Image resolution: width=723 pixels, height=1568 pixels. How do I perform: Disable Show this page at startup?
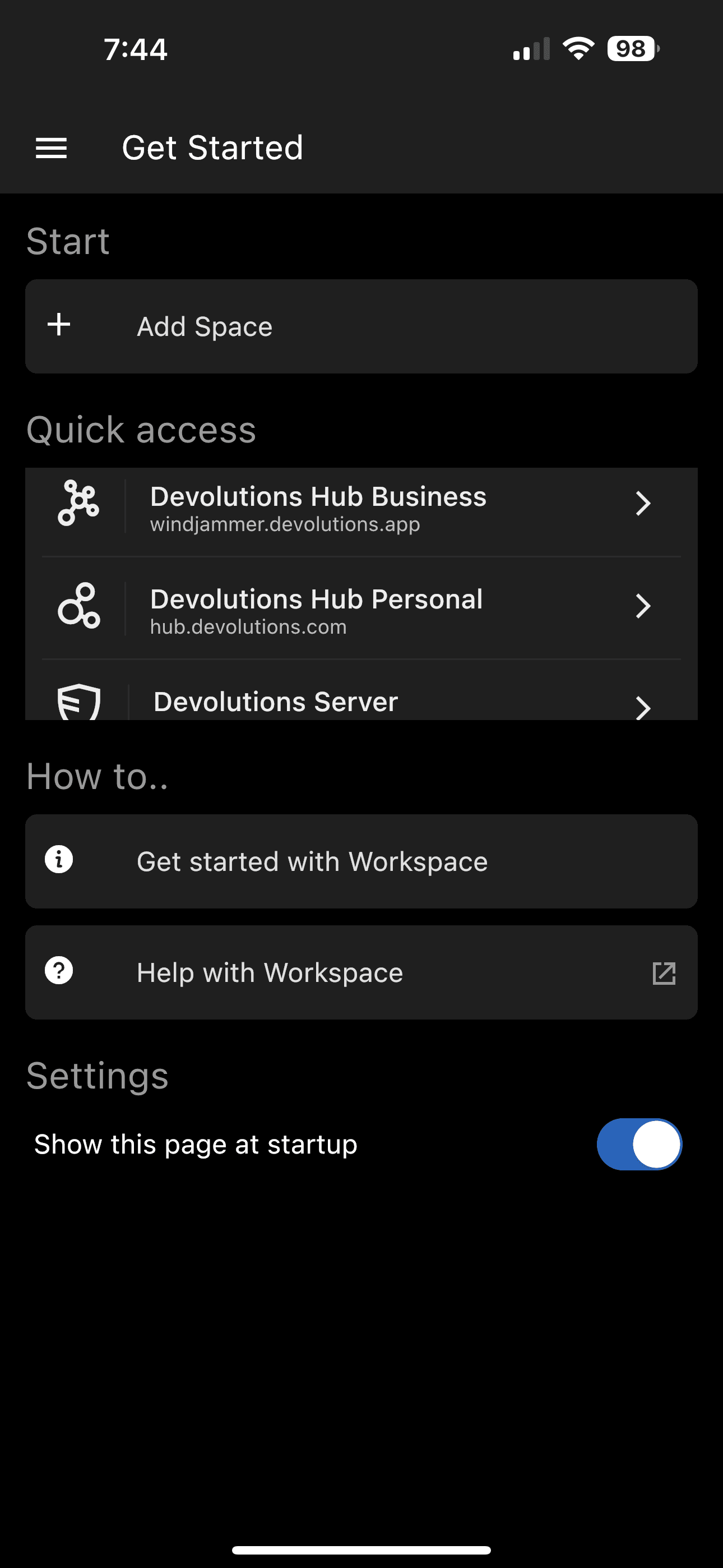pyautogui.click(x=639, y=1145)
